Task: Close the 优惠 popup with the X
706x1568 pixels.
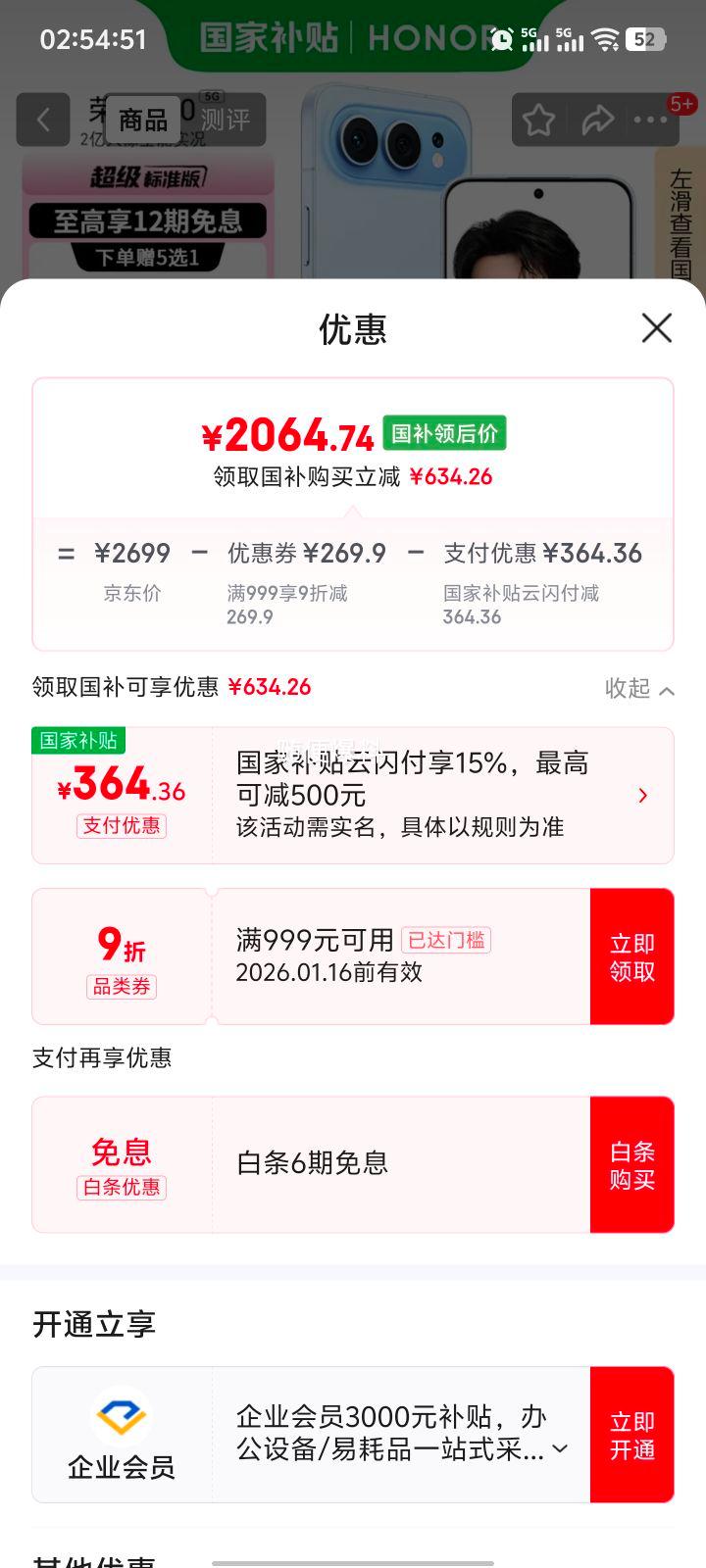Action: 655,328
